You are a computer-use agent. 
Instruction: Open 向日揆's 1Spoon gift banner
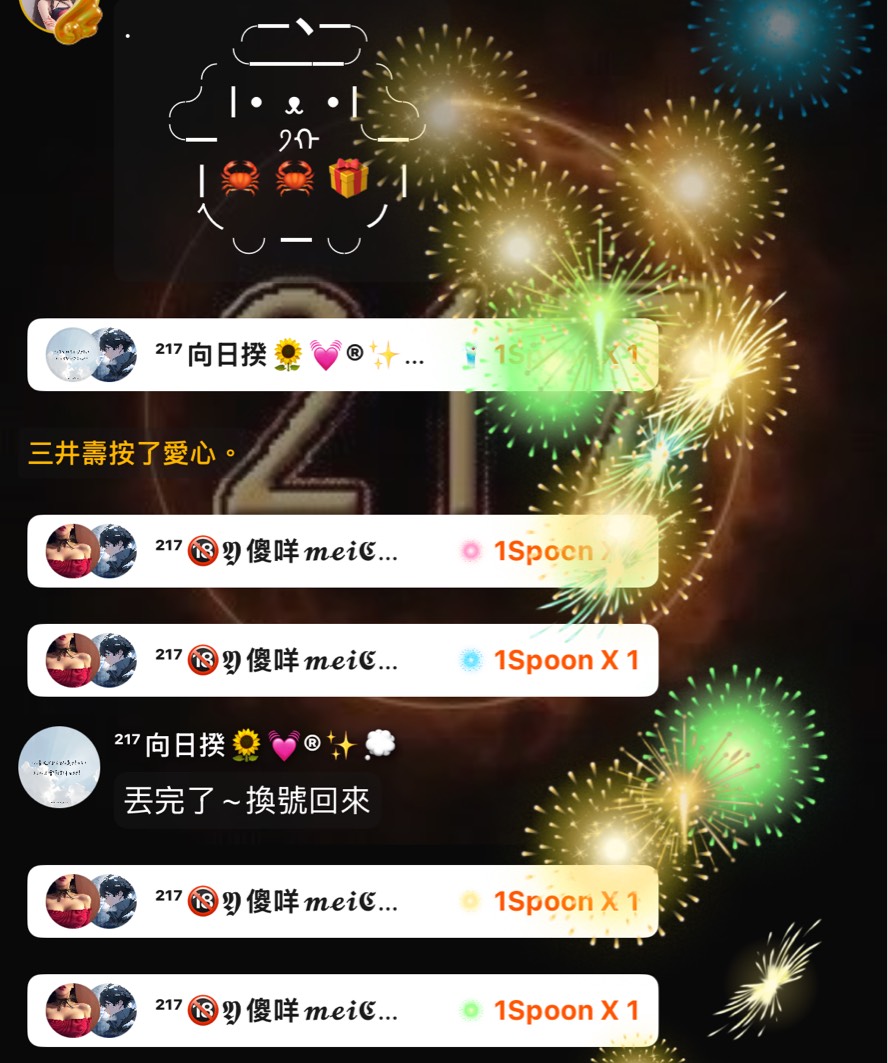[342, 355]
